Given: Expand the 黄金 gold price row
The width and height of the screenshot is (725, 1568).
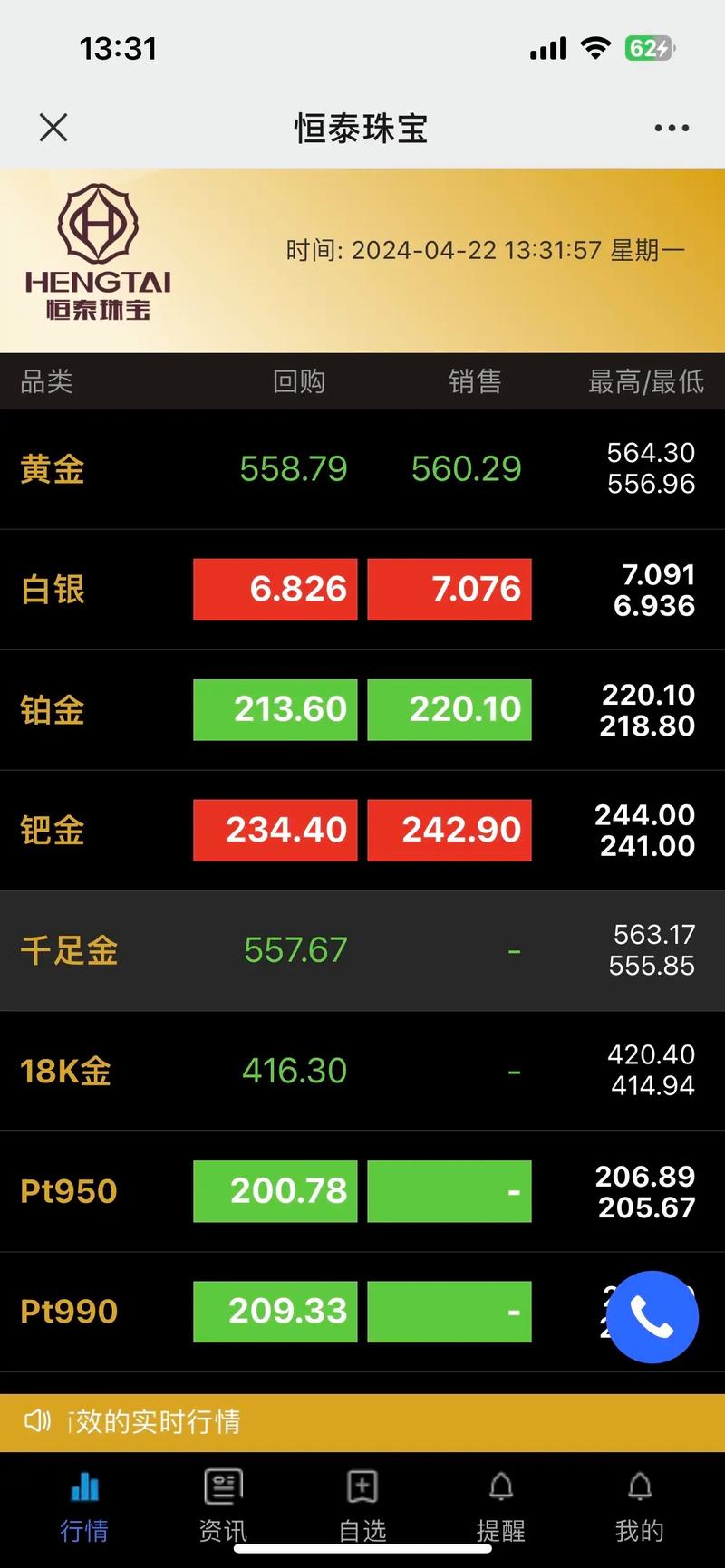Looking at the screenshot, I should point(362,469).
